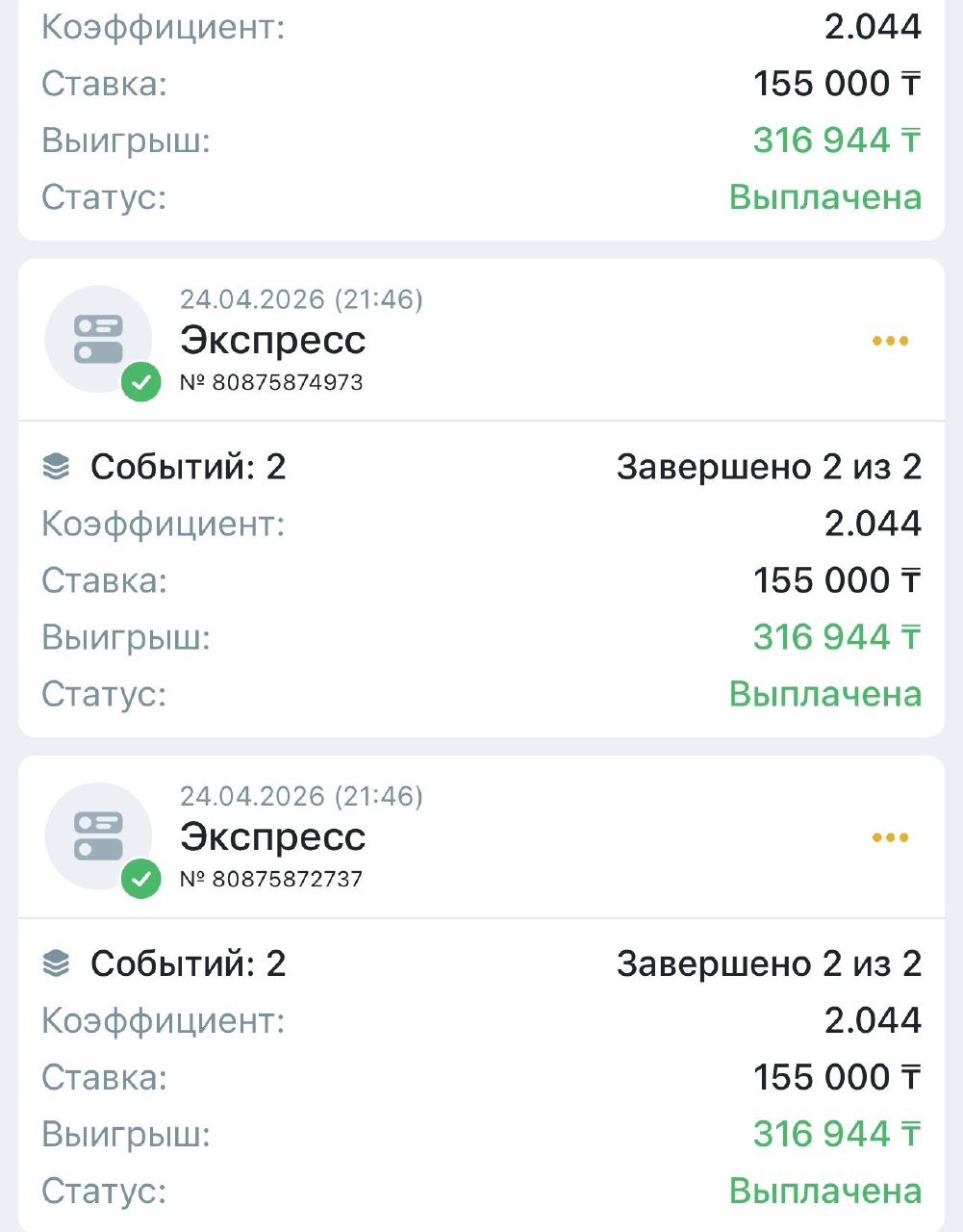The image size is (963, 1232).
Task: Open options menu for bet № 80875872737
Action: pos(890,837)
